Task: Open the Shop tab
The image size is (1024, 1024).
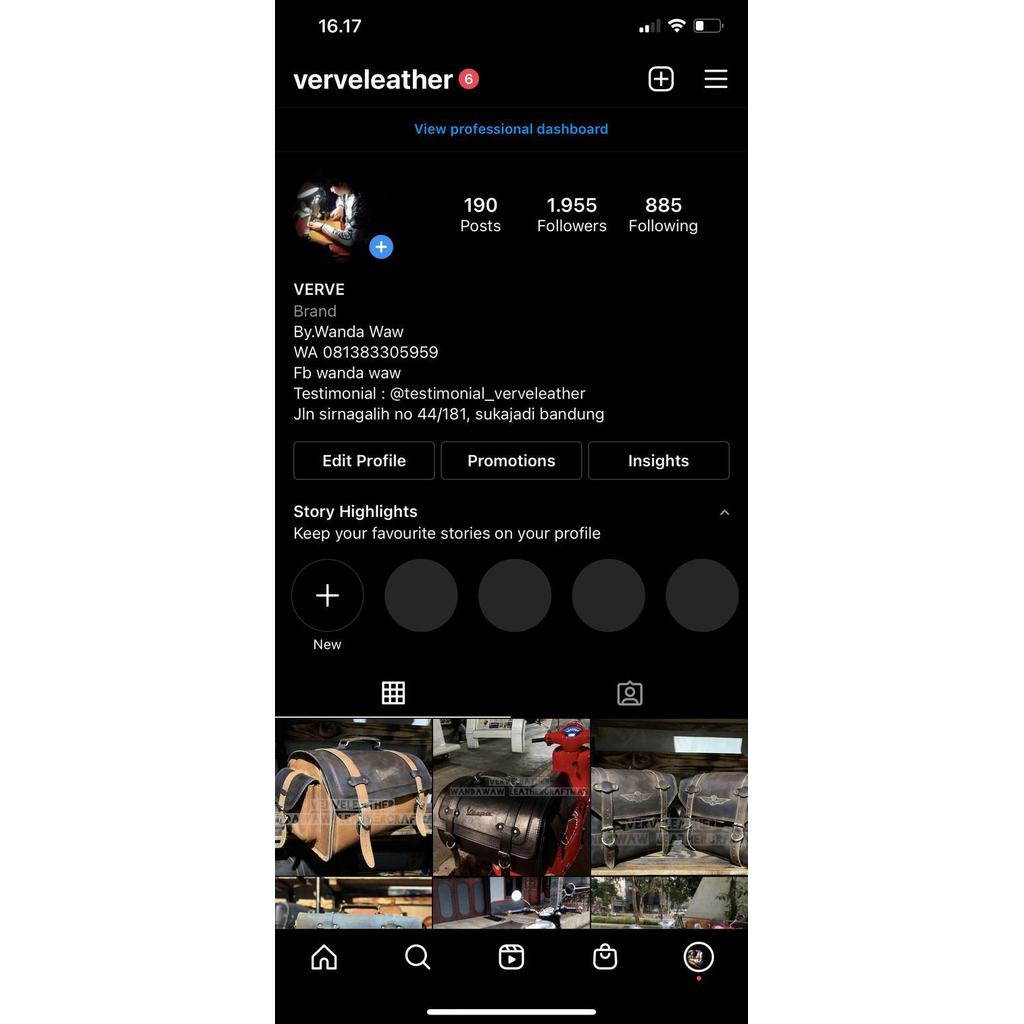Action: [x=605, y=957]
